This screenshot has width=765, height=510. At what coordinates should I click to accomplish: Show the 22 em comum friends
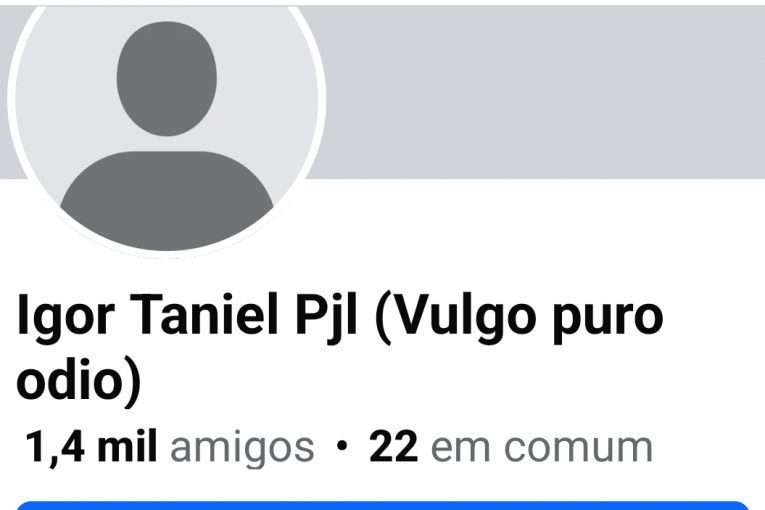[x=510, y=447]
